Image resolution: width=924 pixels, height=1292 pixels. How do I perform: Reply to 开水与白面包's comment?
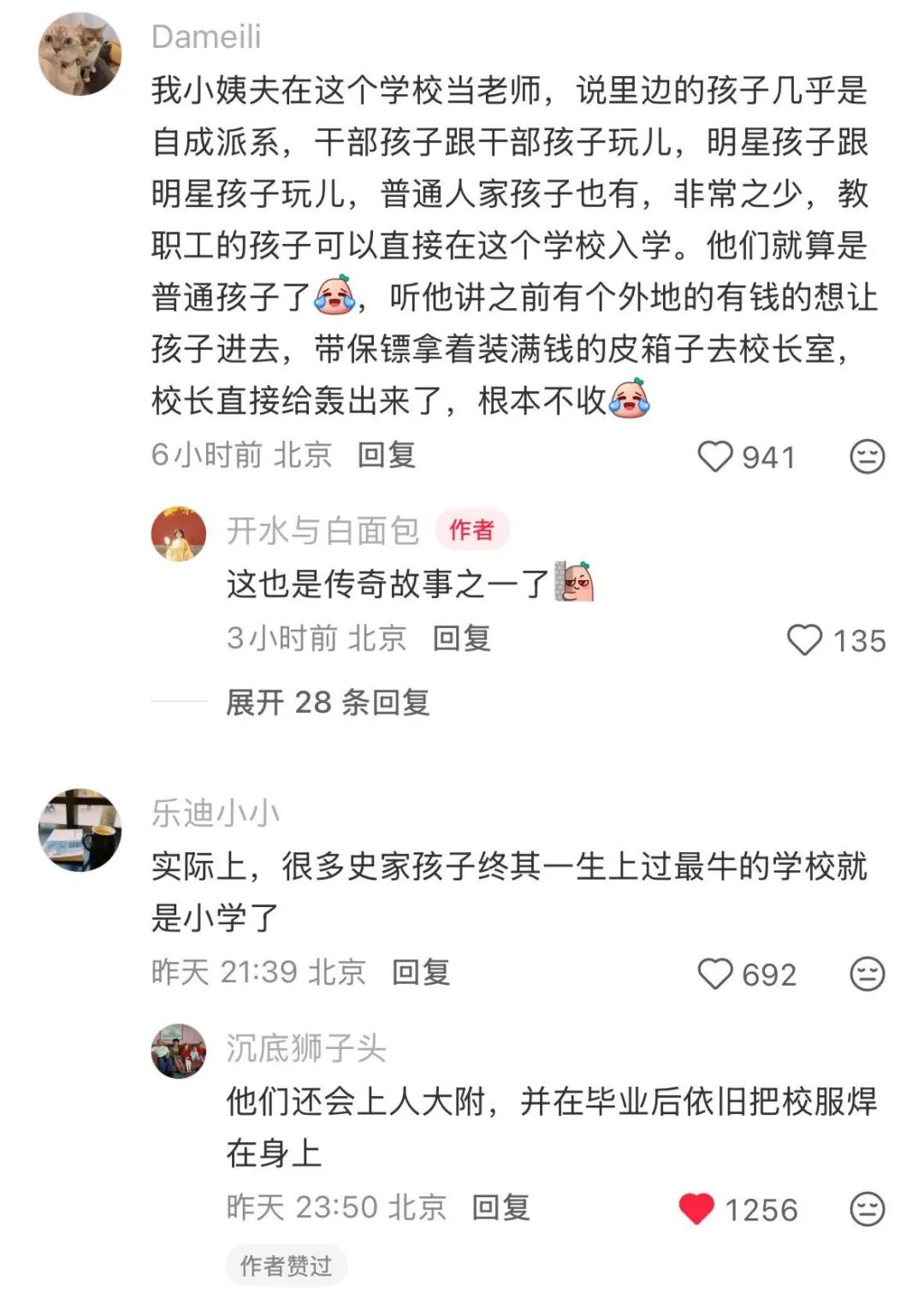pyautogui.click(x=462, y=638)
